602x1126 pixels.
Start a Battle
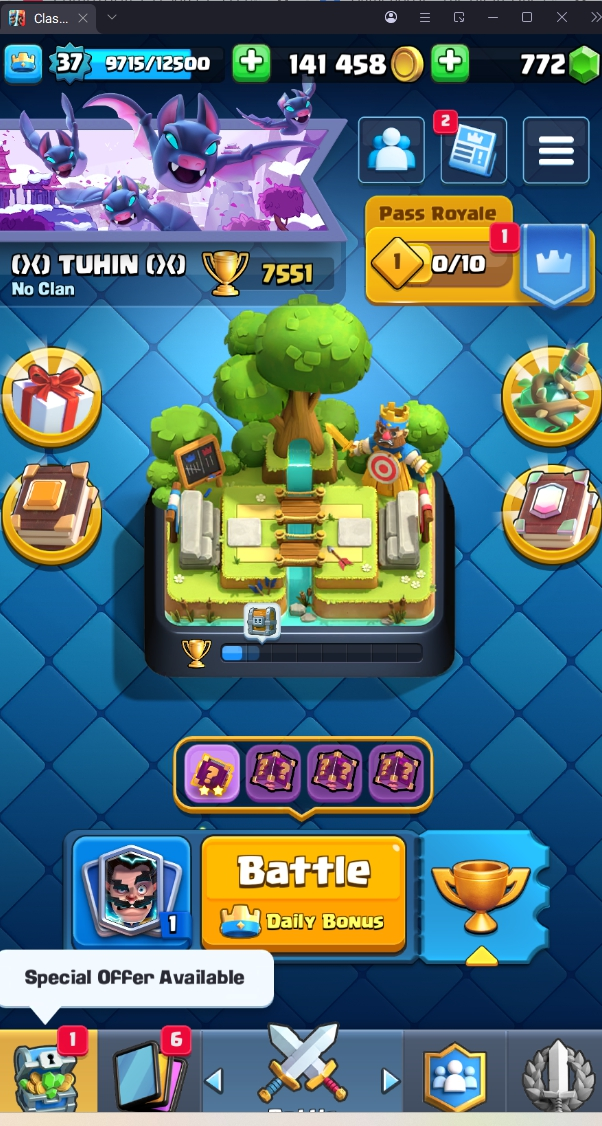303,891
